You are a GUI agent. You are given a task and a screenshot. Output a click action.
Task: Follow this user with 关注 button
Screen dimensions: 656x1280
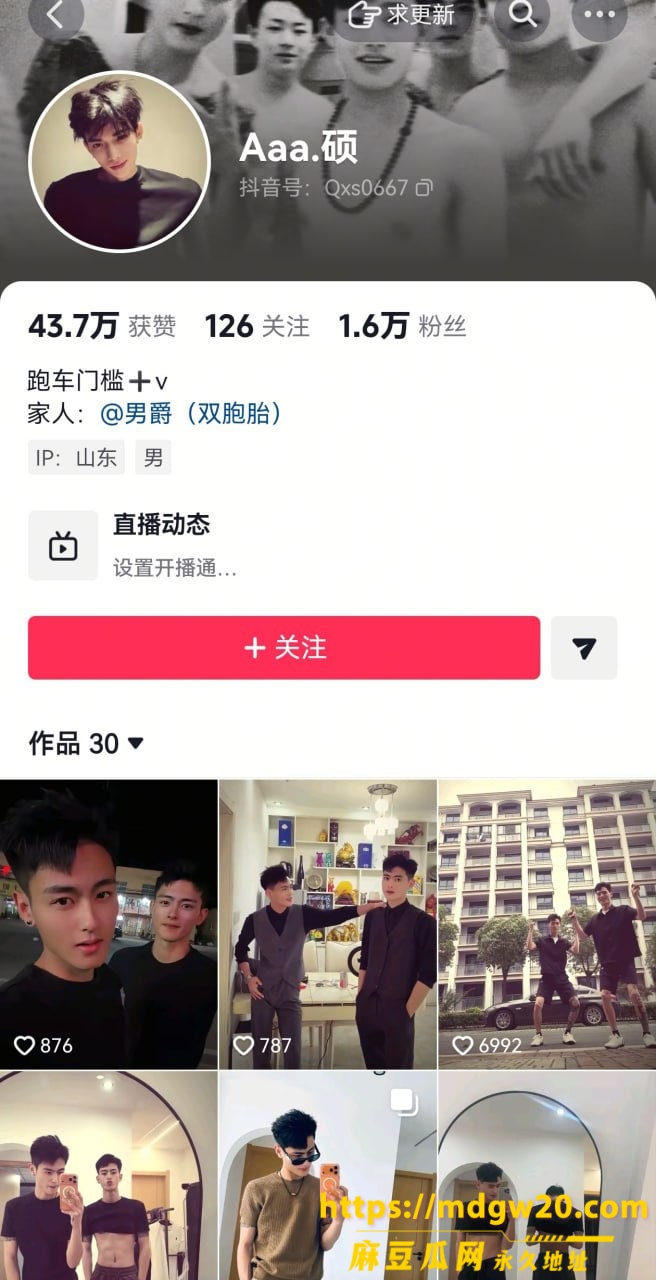pyautogui.click(x=284, y=648)
